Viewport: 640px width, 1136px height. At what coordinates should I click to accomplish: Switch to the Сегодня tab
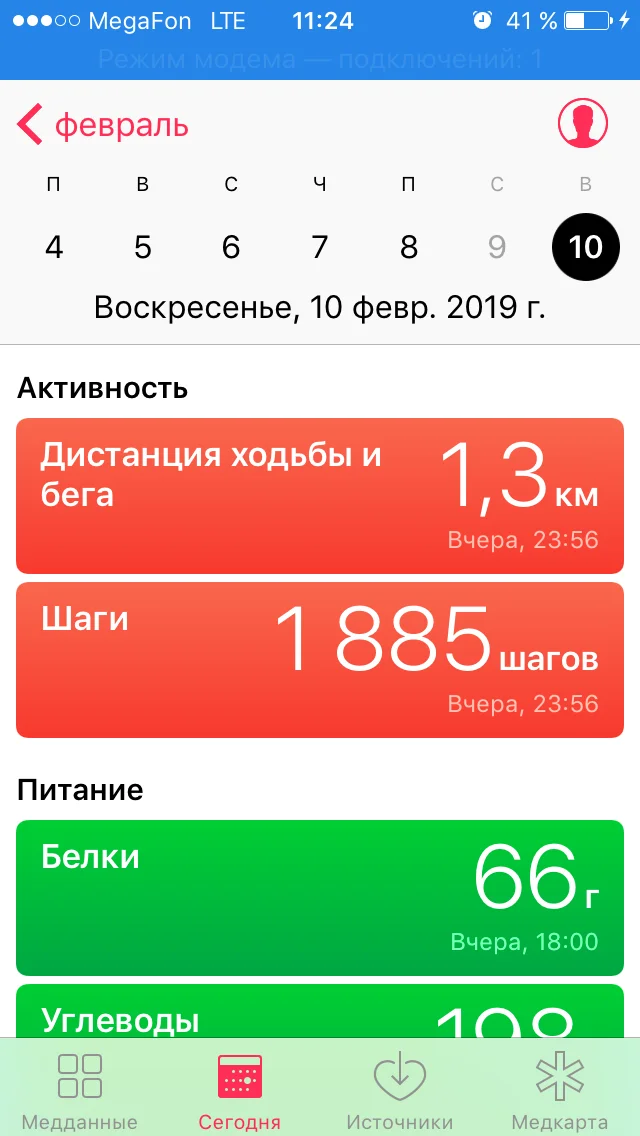point(240,1089)
